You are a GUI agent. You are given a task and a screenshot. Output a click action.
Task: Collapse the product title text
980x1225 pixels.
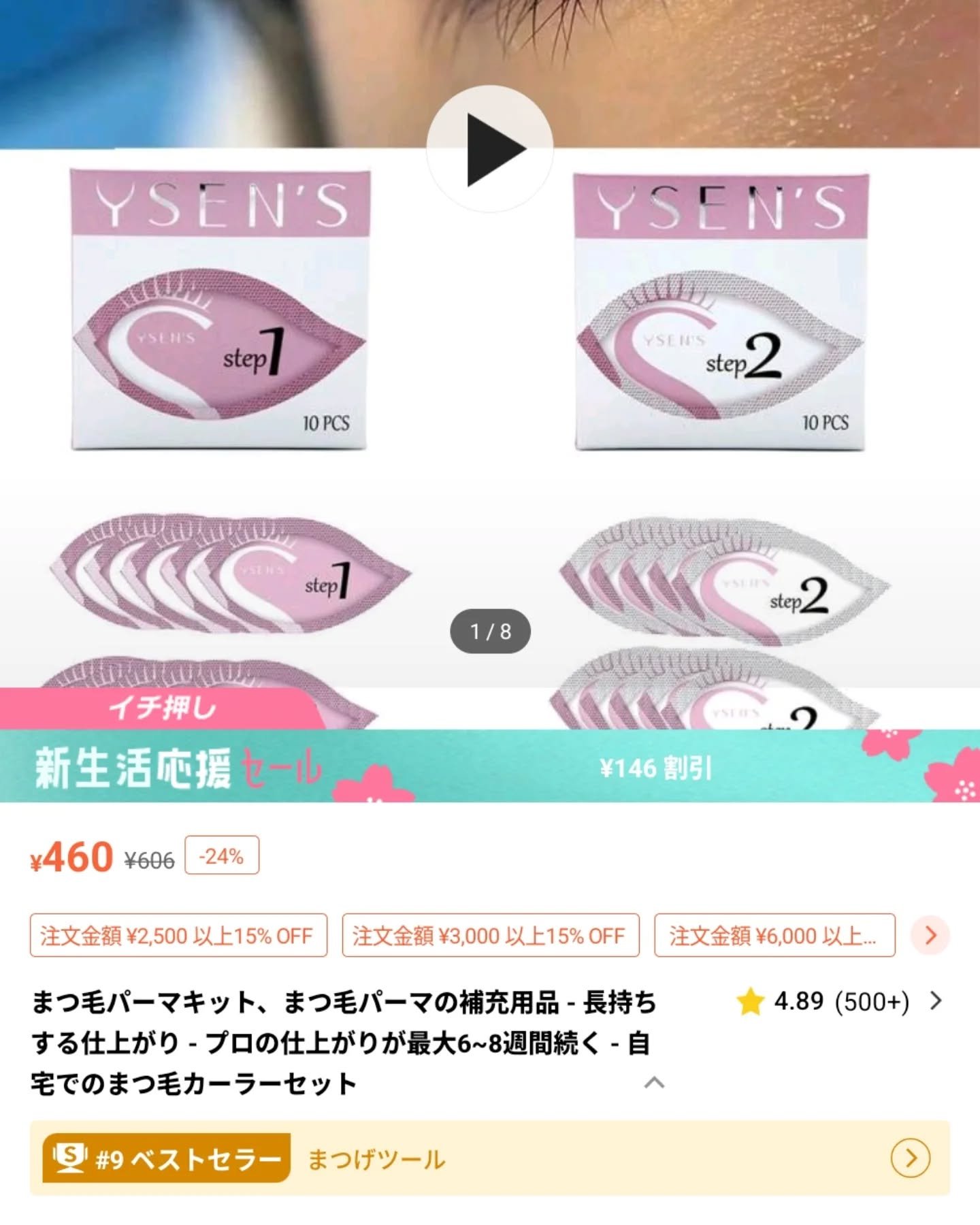tap(654, 1082)
